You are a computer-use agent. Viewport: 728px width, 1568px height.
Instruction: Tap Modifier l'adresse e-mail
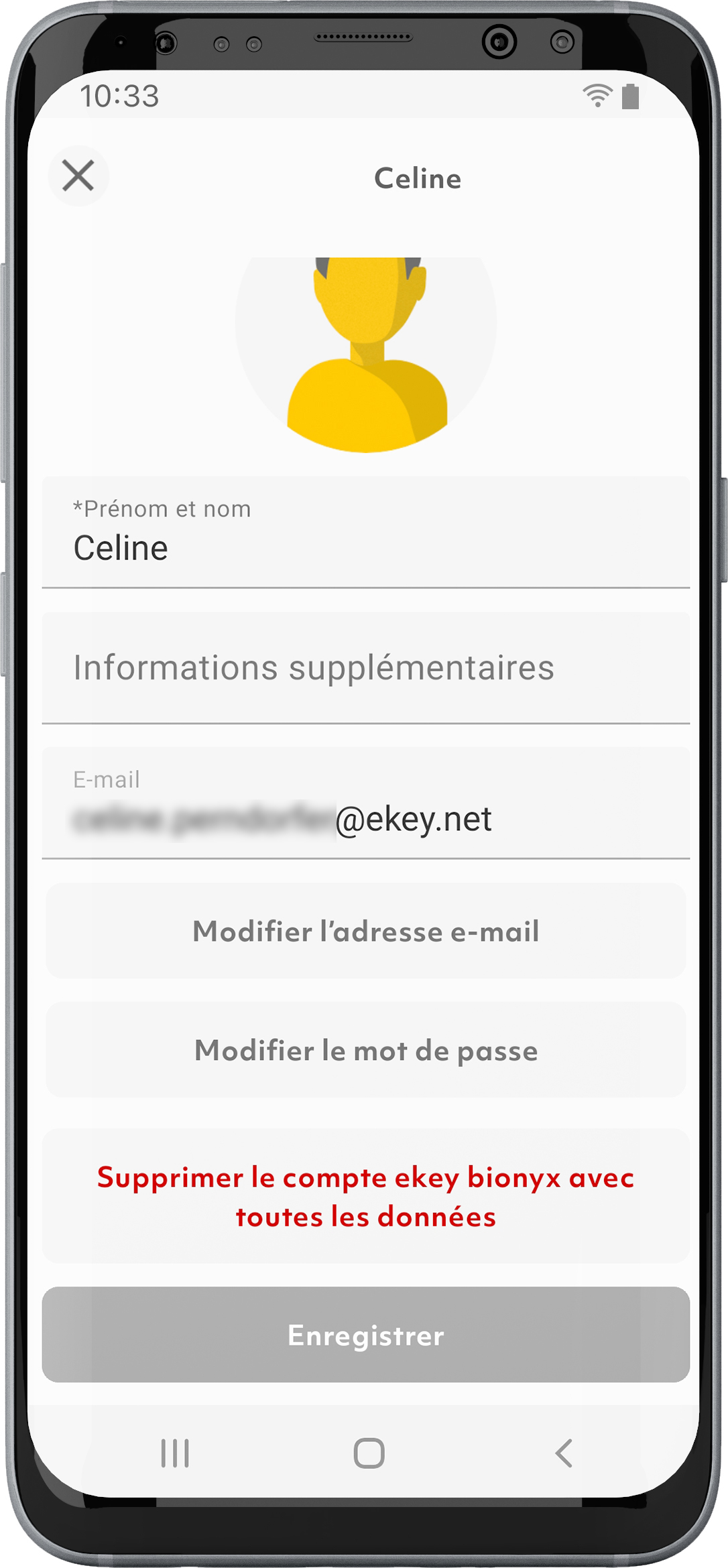365,931
